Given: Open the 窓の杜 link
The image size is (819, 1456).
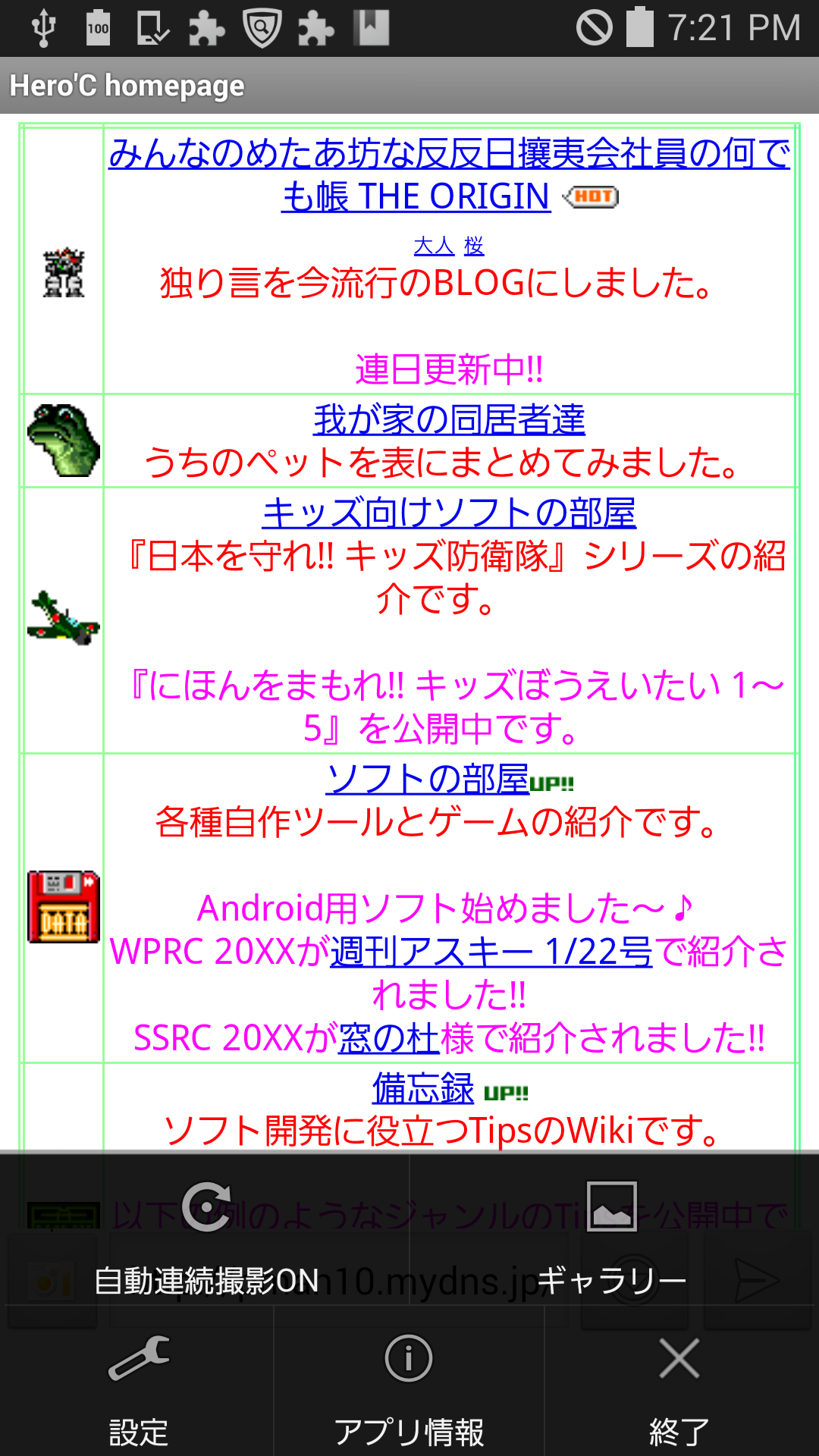Looking at the screenshot, I should (x=388, y=1038).
